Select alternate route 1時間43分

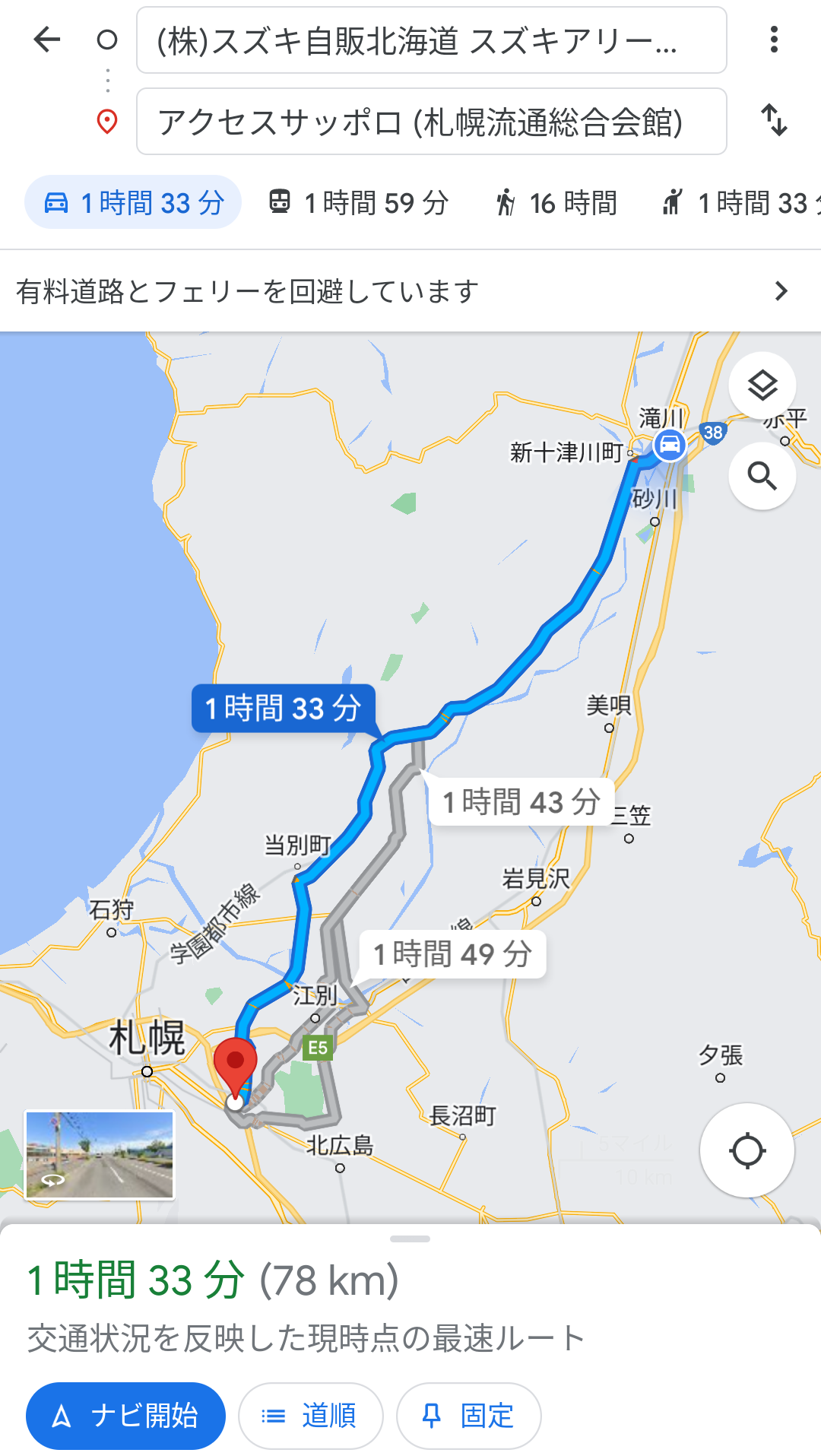[x=521, y=802]
